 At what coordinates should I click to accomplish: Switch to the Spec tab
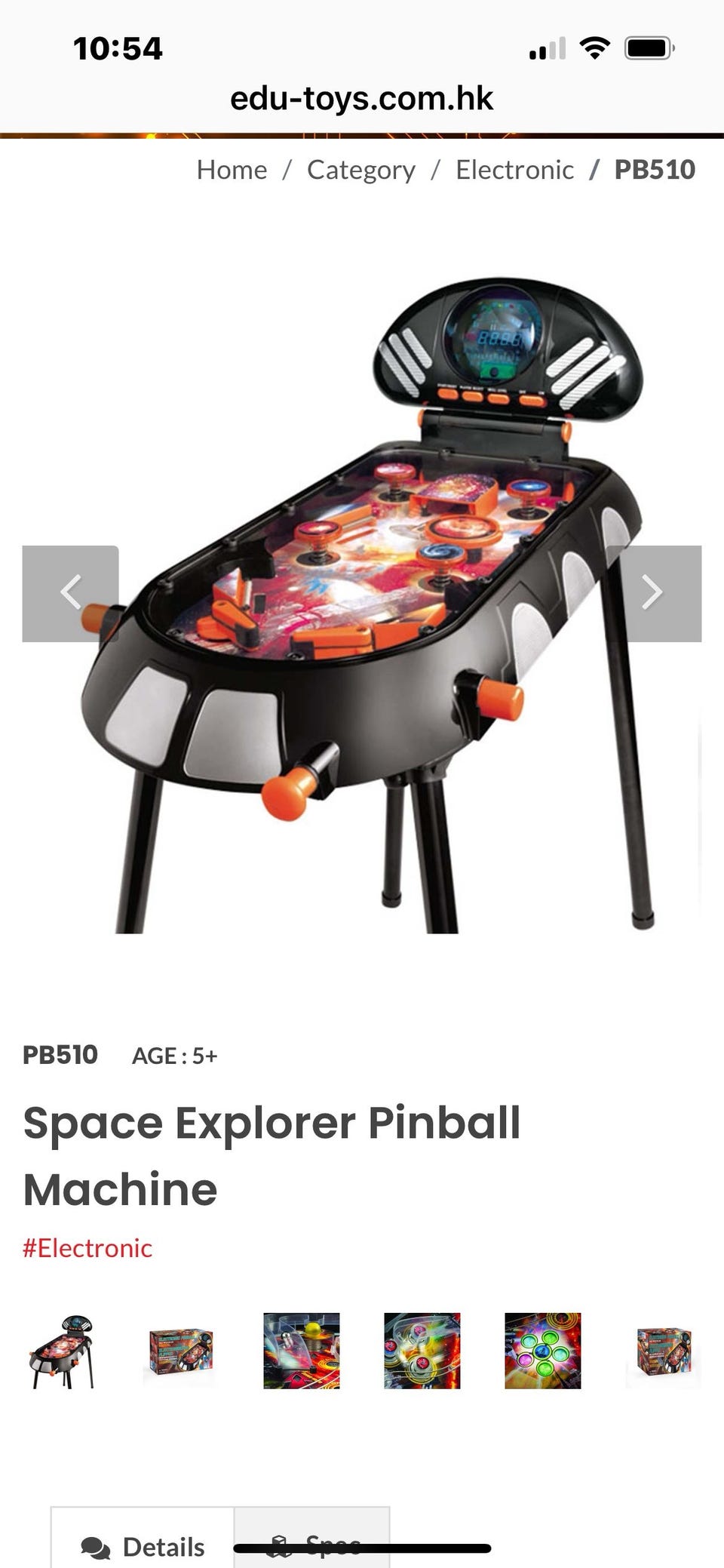[x=312, y=1538]
